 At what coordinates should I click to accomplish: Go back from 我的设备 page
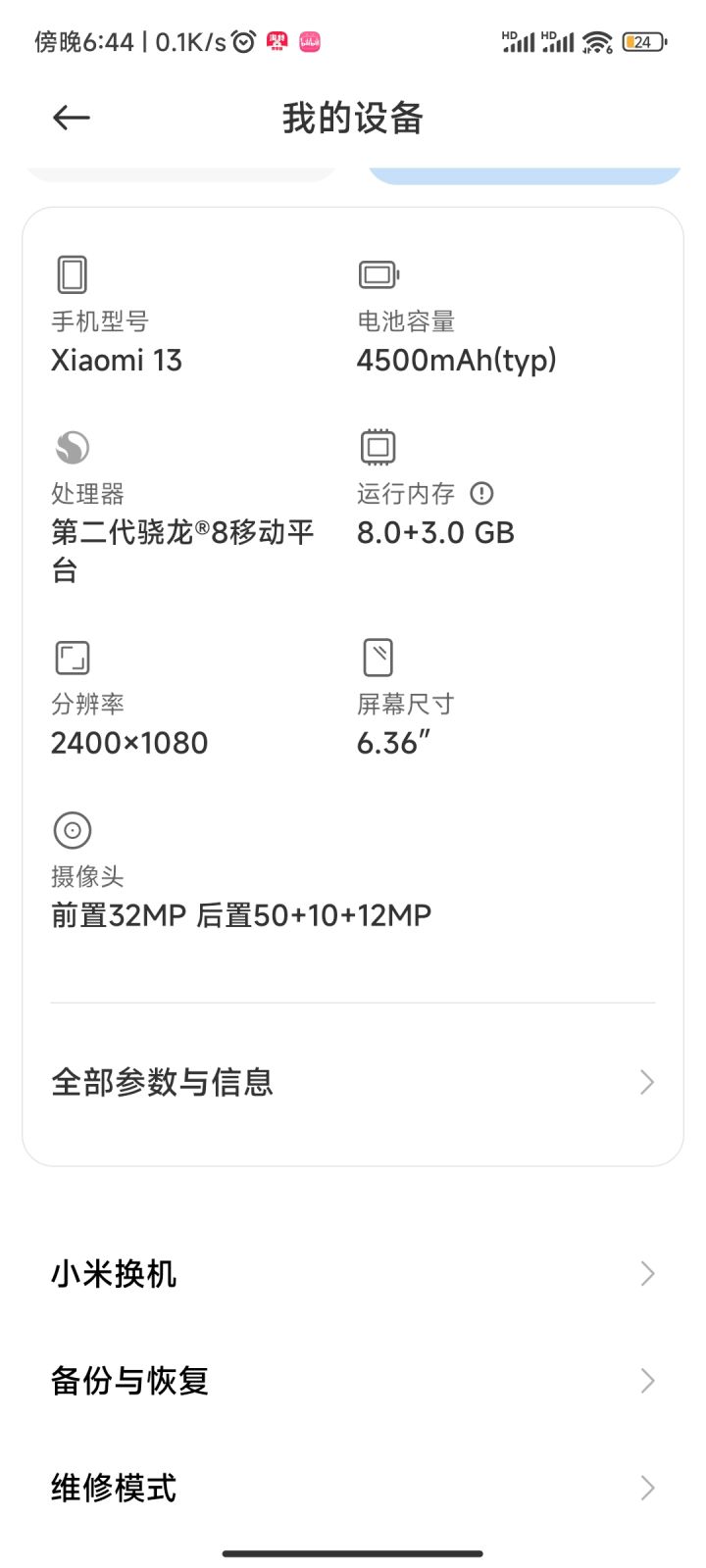click(x=71, y=119)
